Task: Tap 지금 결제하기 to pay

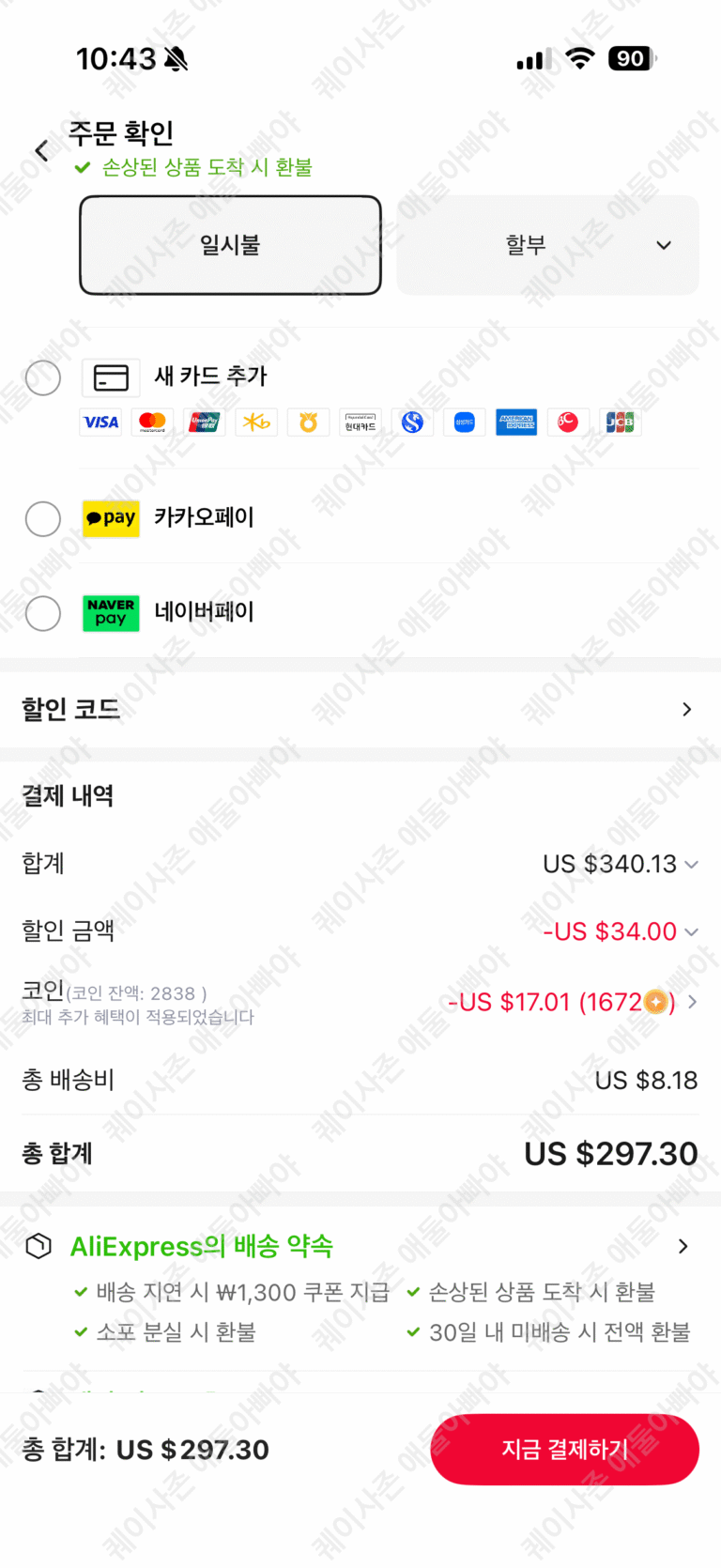Action: (x=565, y=1450)
